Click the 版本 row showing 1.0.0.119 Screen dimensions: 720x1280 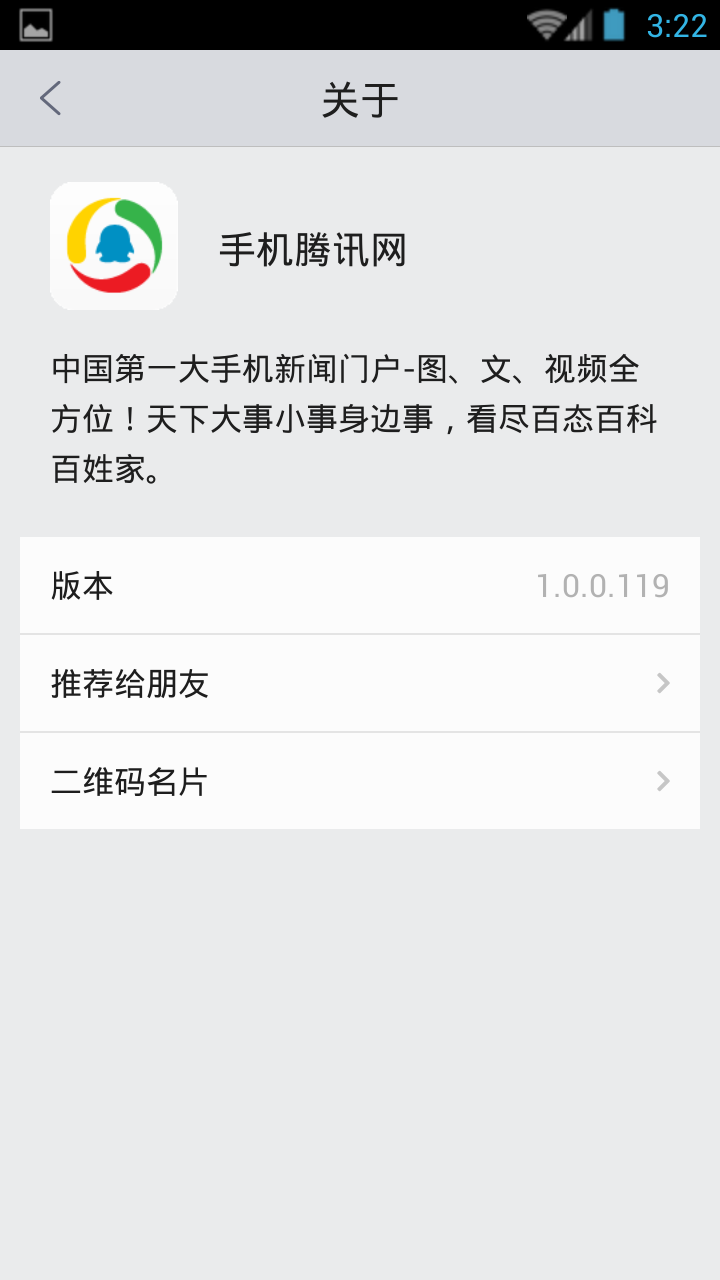click(x=360, y=586)
